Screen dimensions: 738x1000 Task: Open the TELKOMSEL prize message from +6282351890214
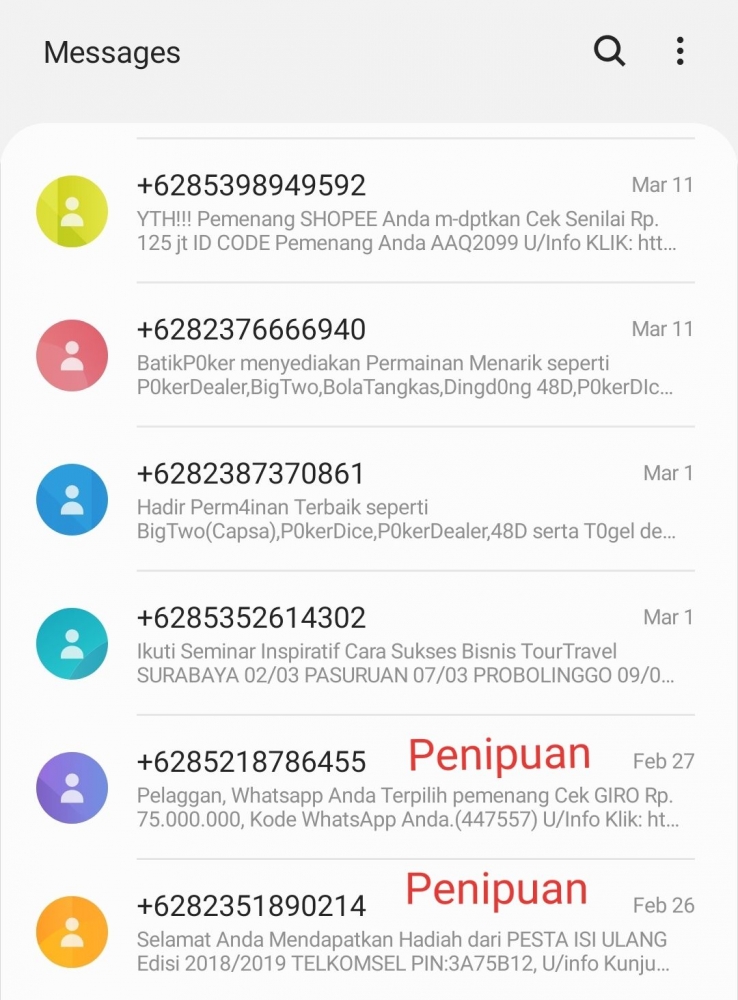click(400, 934)
